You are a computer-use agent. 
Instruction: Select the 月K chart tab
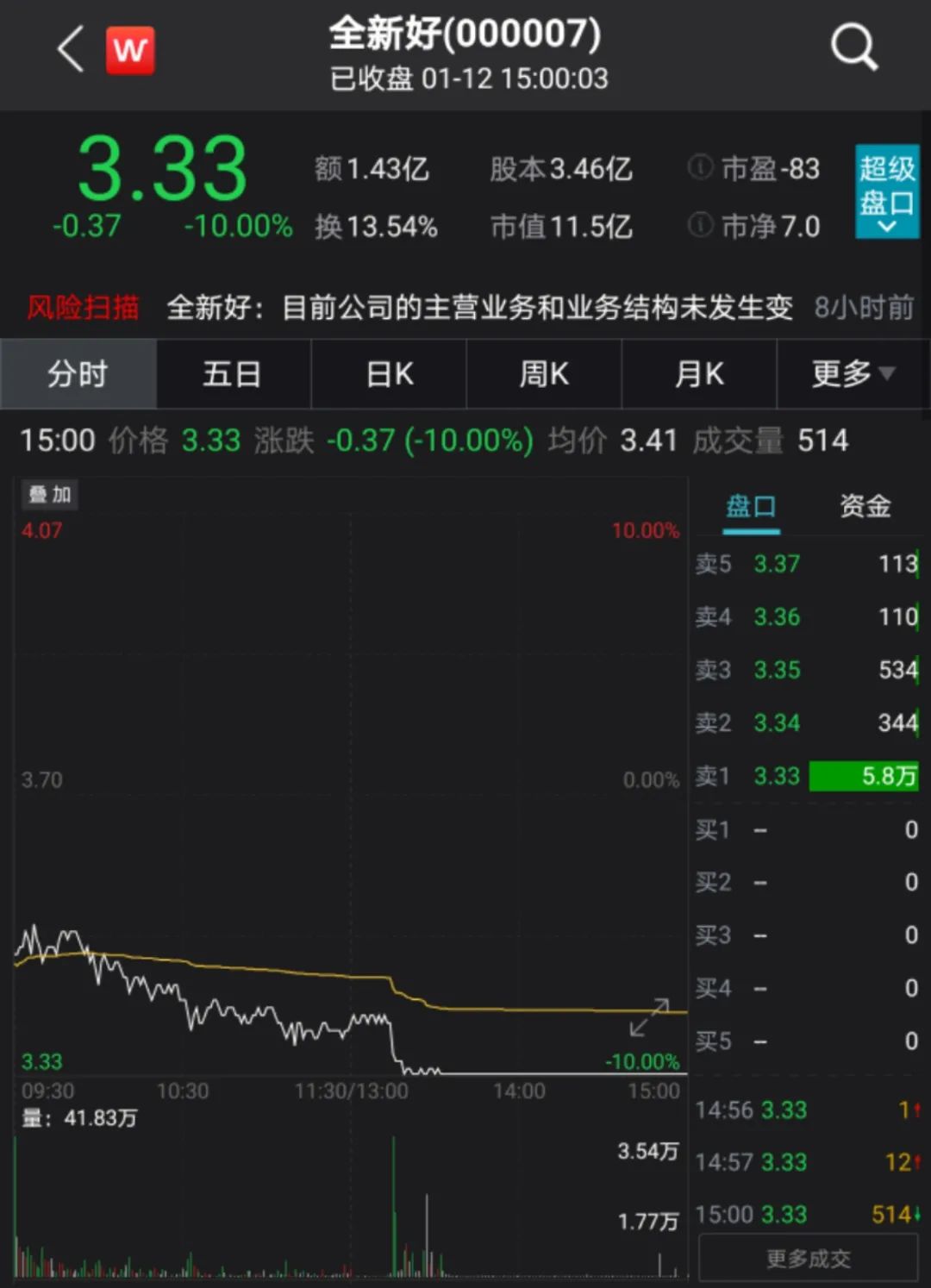click(699, 374)
